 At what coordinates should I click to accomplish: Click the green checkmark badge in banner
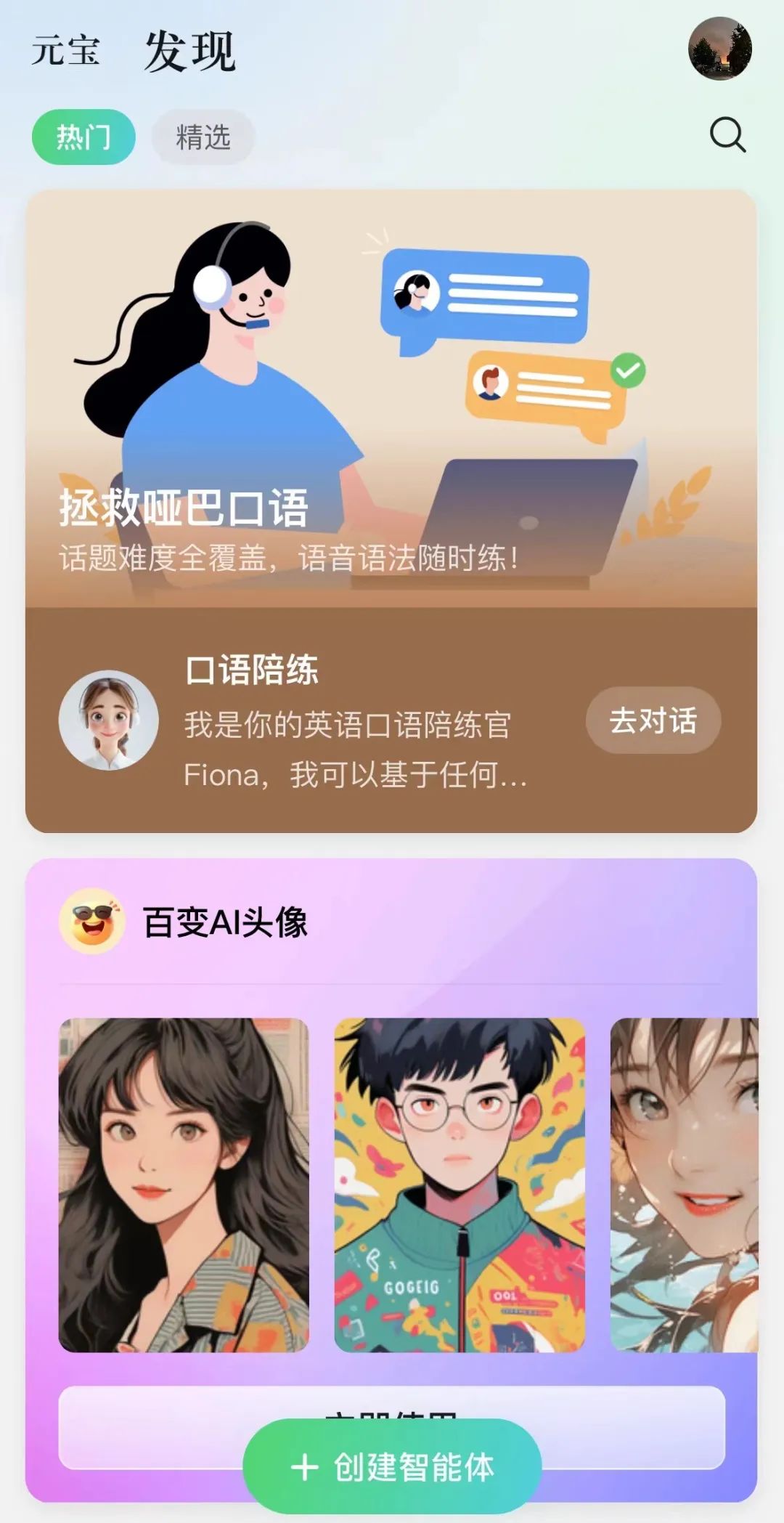click(x=628, y=371)
